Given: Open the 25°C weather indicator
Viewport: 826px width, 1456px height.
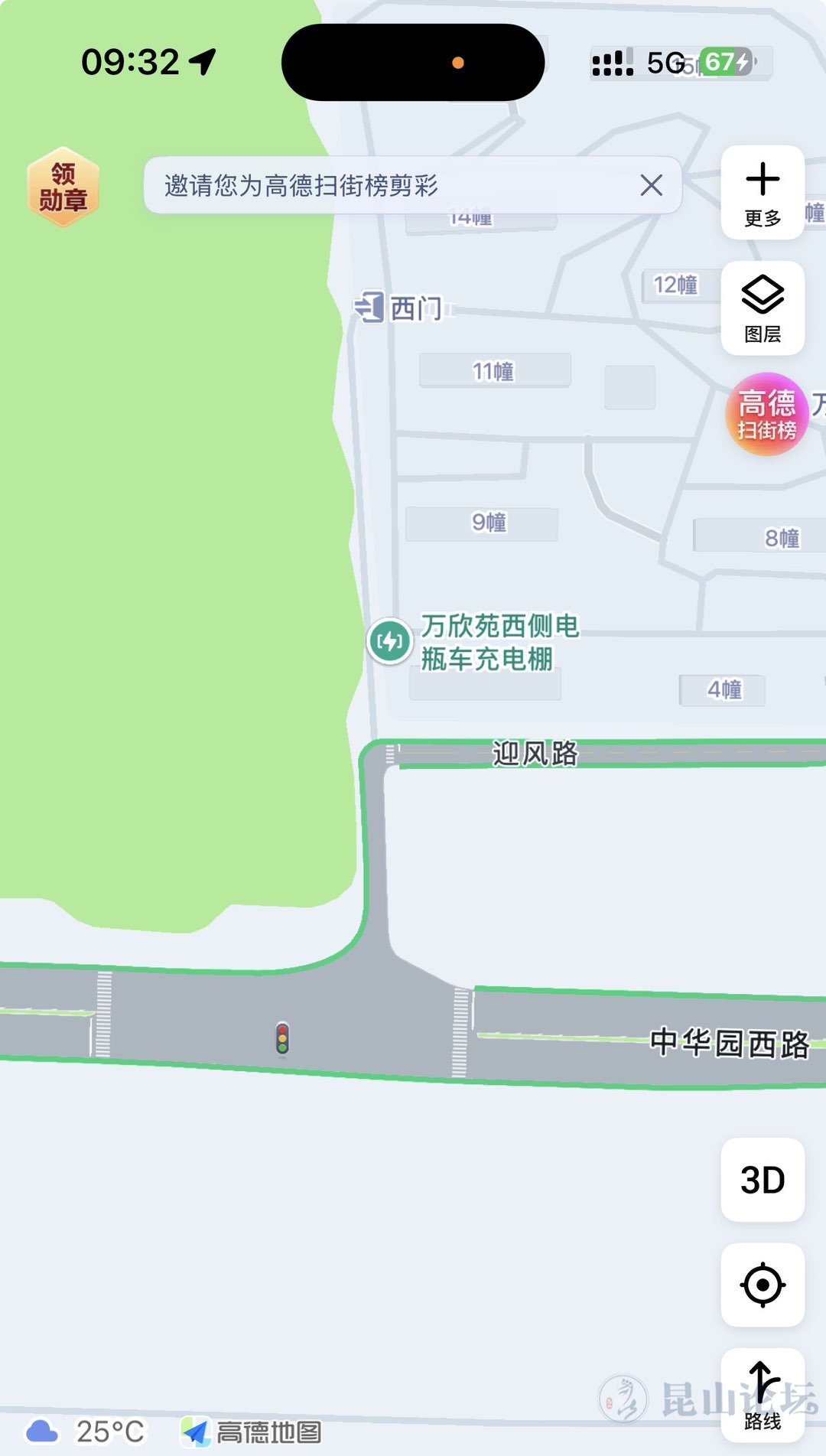Looking at the screenshot, I should pos(86,1431).
